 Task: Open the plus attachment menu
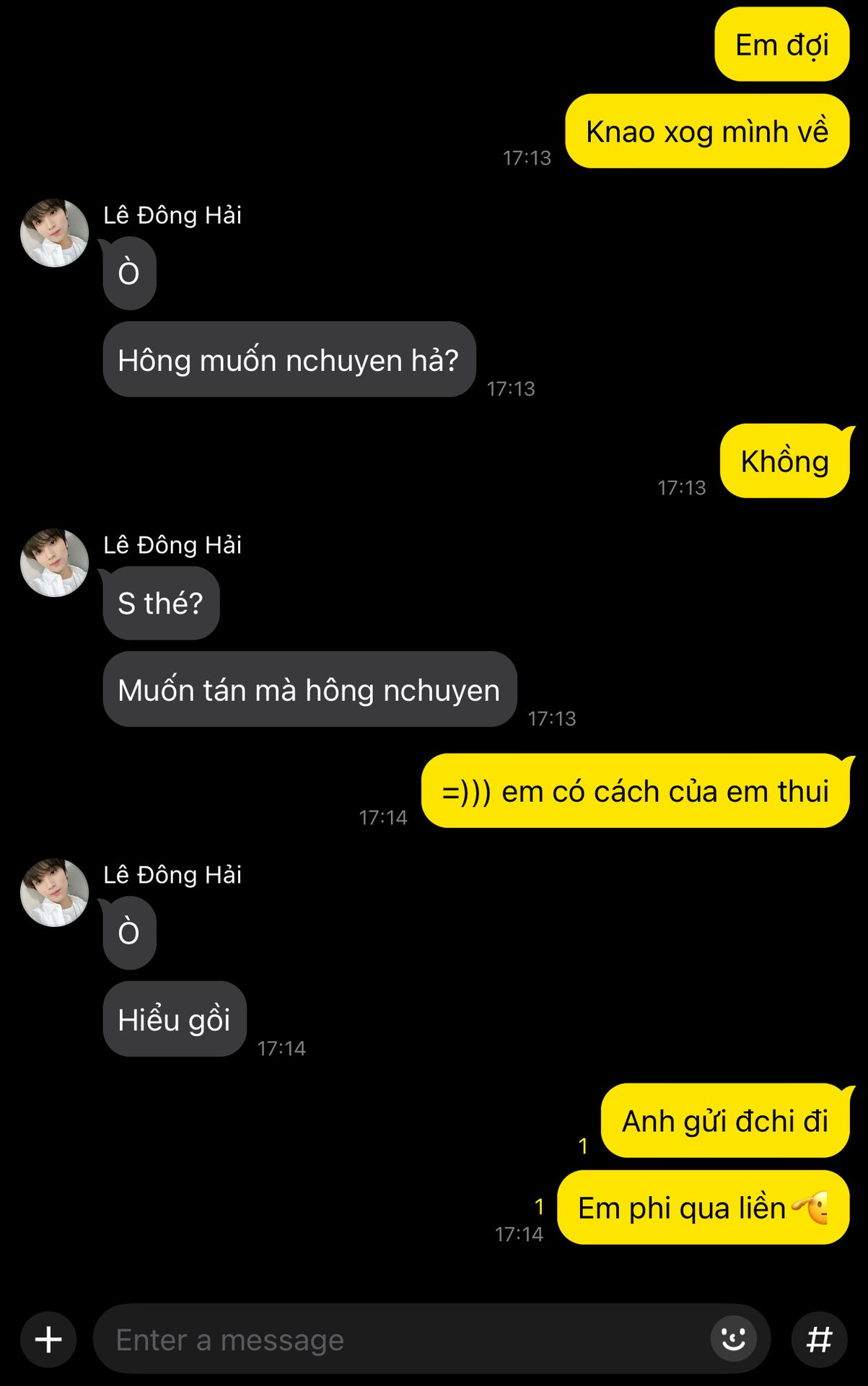pyautogui.click(x=48, y=1340)
